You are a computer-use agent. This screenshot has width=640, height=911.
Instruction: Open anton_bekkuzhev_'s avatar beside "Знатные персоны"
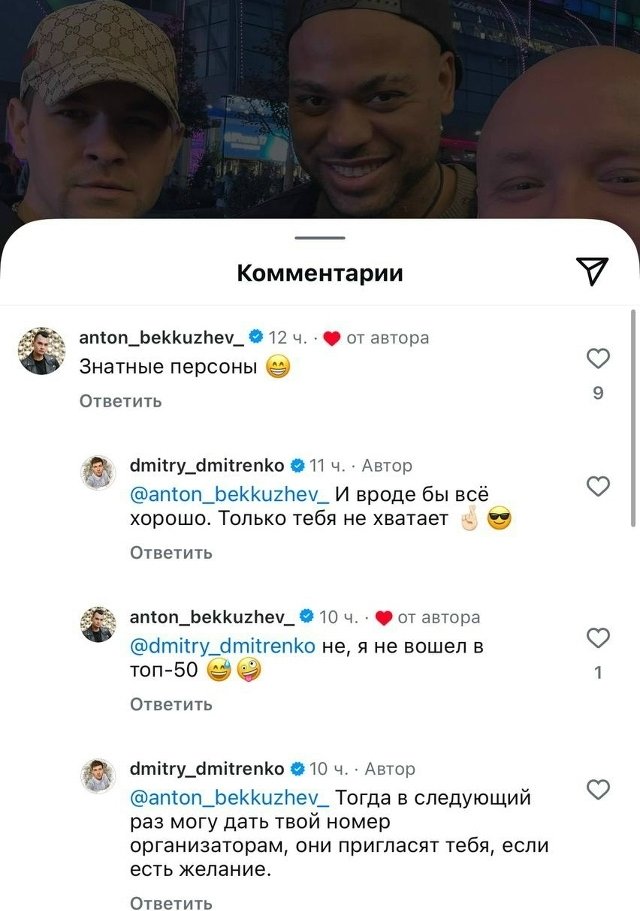click(x=41, y=350)
